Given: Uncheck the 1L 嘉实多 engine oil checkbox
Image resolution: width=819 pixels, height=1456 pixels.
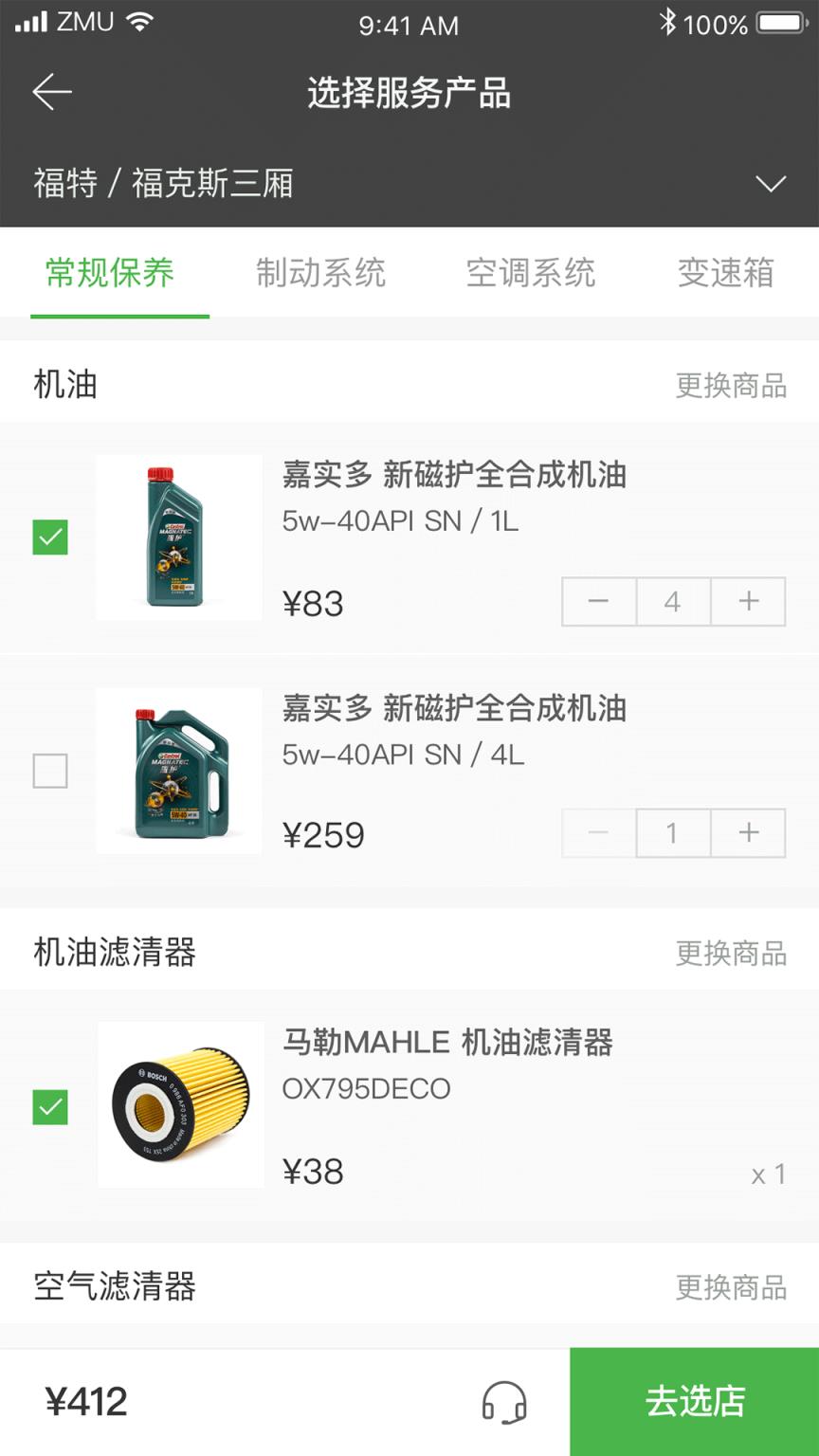Looking at the screenshot, I should click(x=50, y=537).
